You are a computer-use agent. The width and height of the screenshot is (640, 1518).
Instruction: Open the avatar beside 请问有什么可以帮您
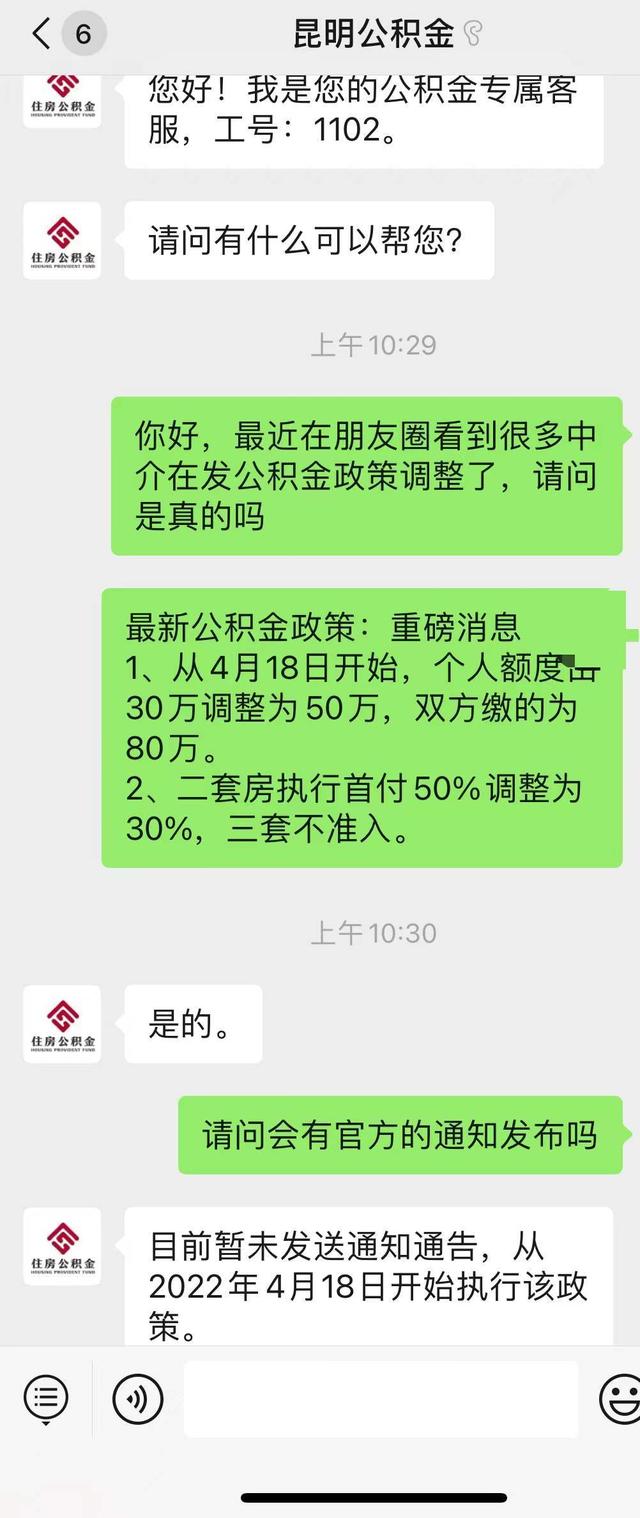62,240
